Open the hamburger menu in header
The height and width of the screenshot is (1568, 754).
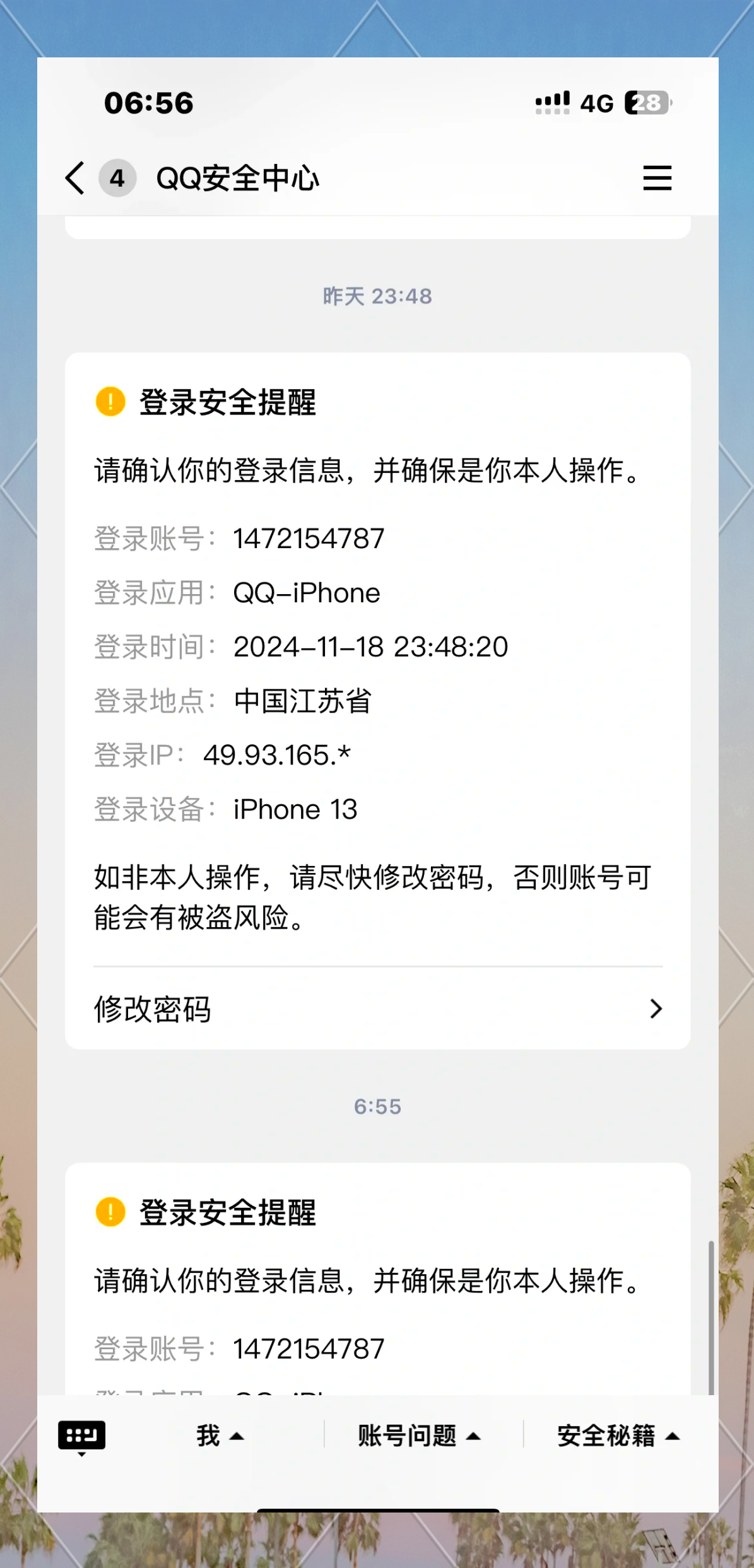(x=657, y=178)
